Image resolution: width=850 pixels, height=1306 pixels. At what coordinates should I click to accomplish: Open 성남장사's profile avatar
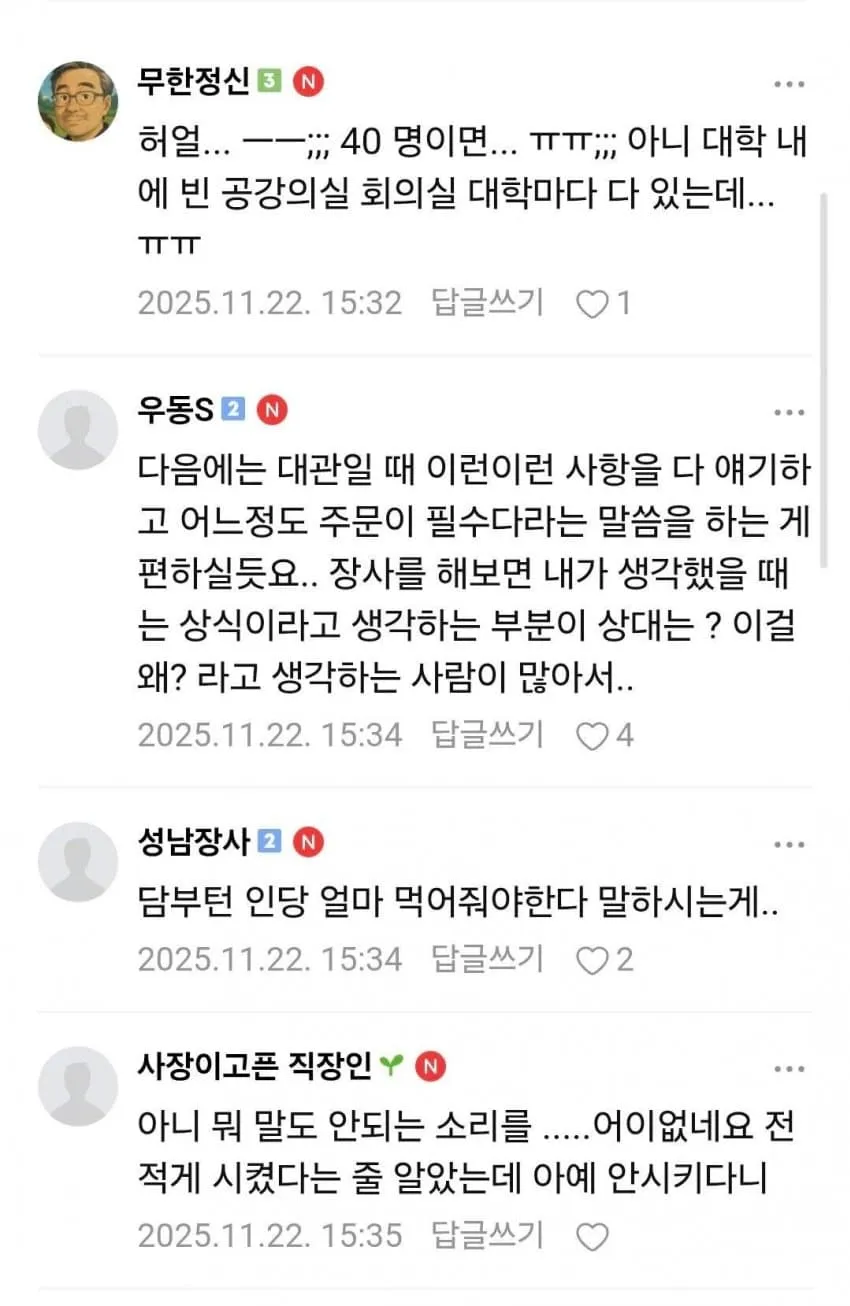click(78, 862)
